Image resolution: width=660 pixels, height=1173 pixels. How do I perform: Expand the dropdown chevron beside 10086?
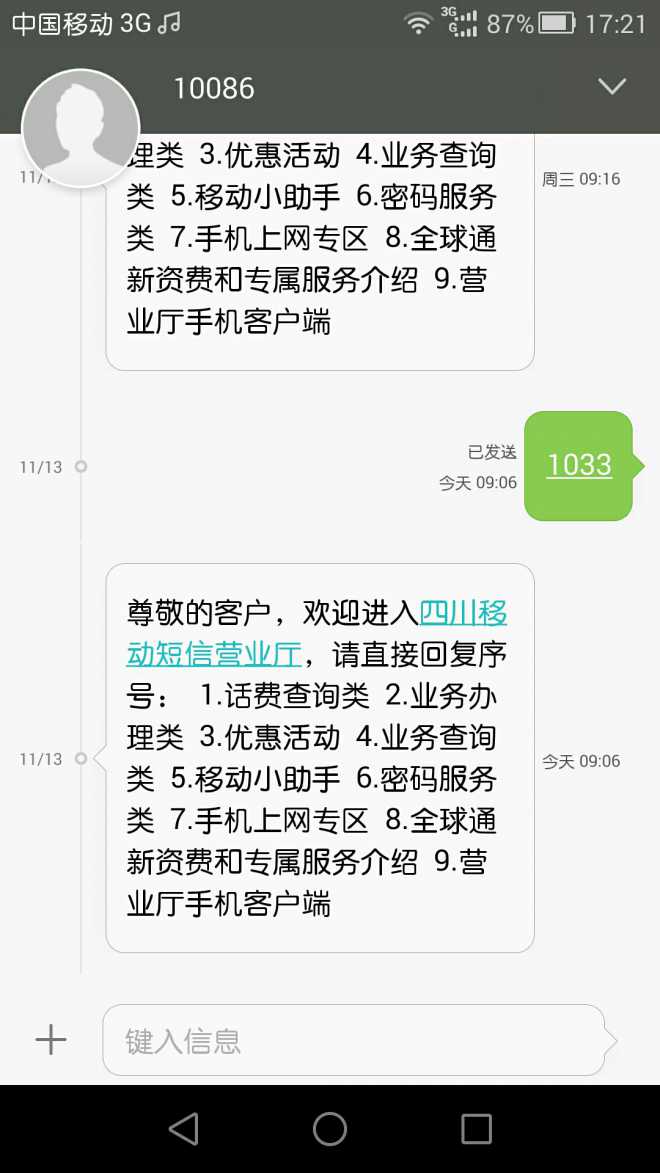(x=611, y=87)
